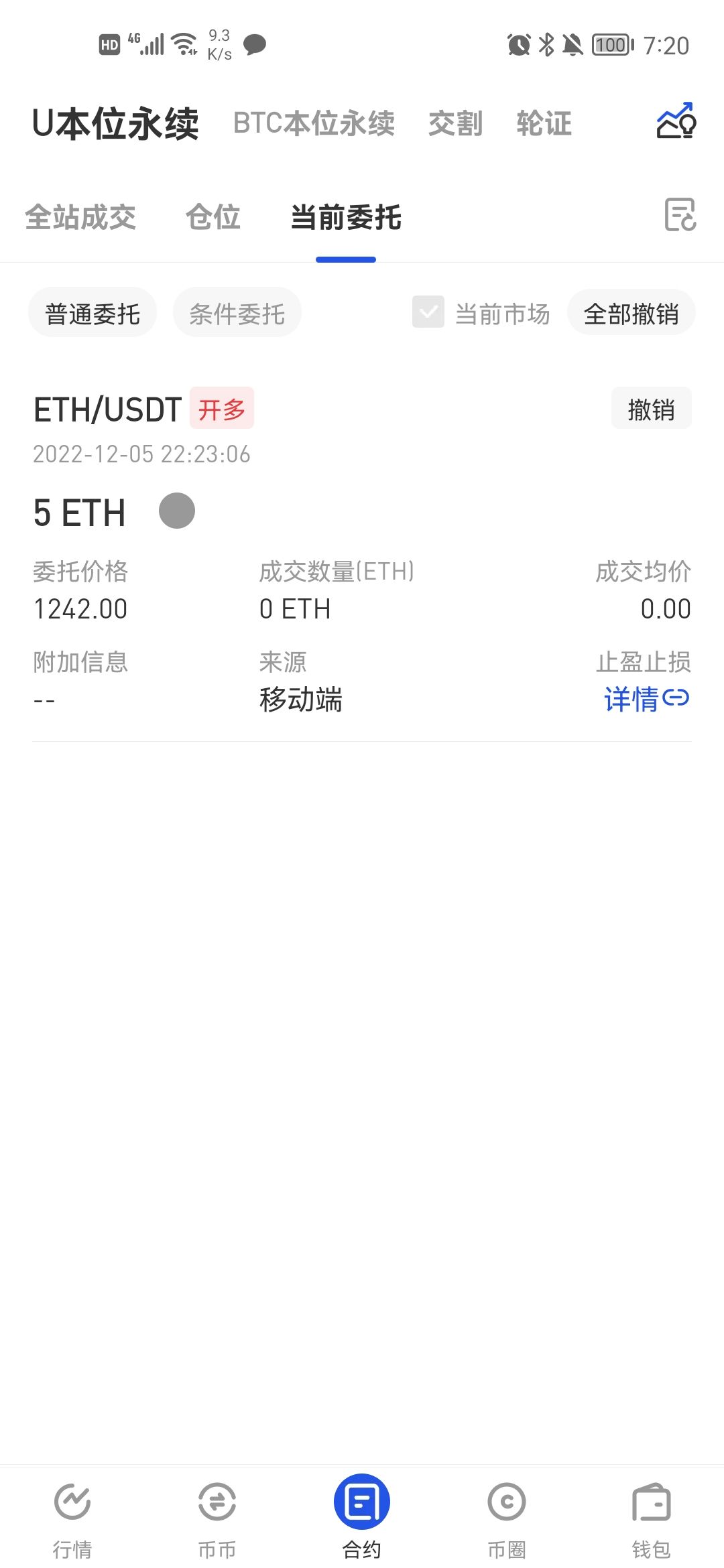This screenshot has height=1568, width=724.
Task: Tap 全部撤销 to cancel all orders
Action: tap(631, 313)
